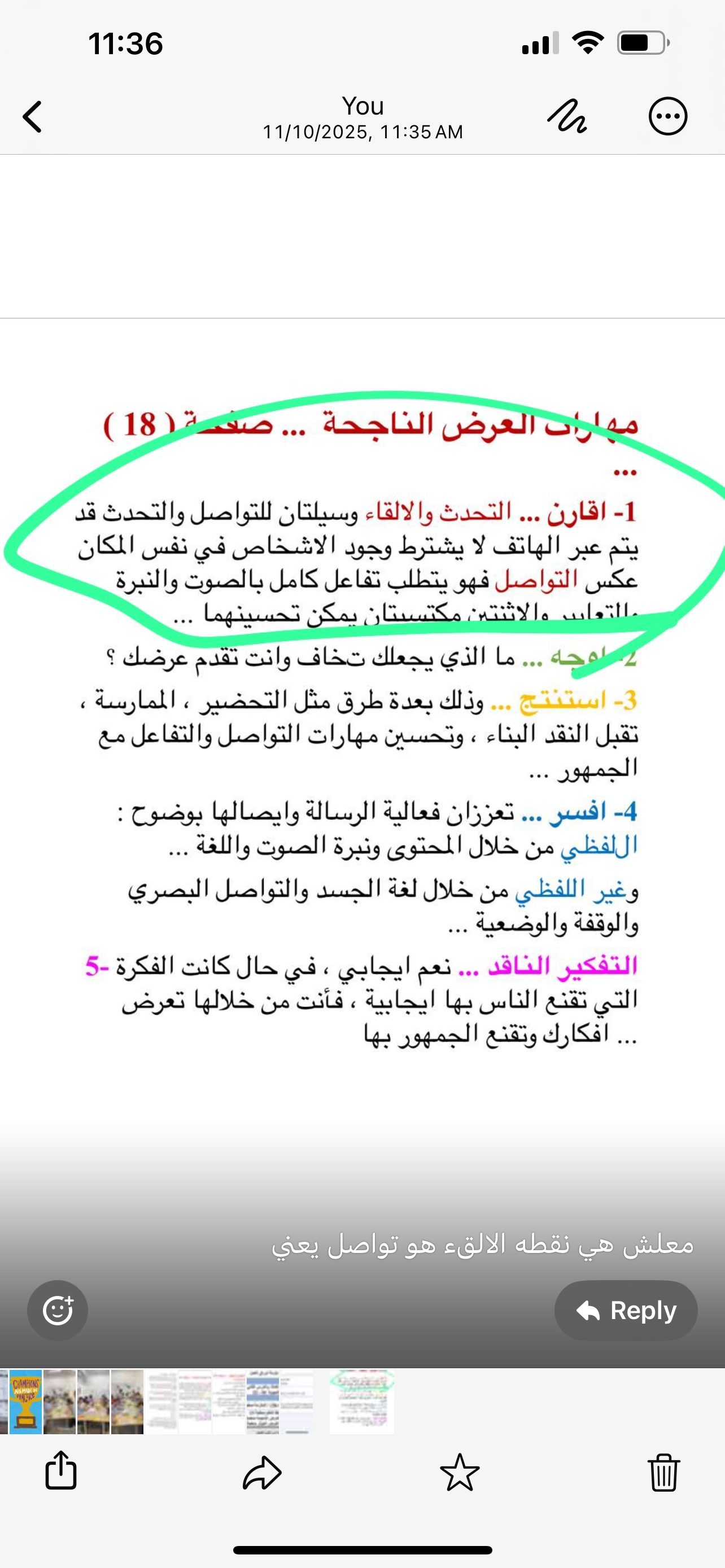Add an emoji reaction
Viewport: 725px width, 1568px height.
[x=58, y=1311]
